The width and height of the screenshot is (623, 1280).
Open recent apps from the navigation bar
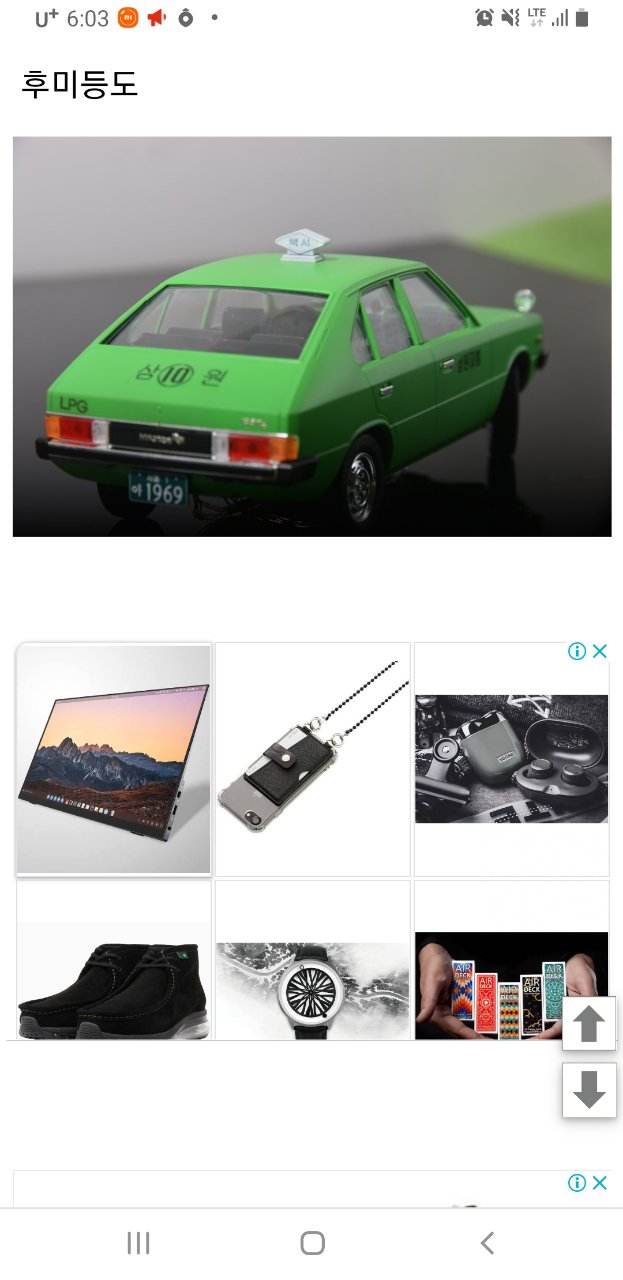(x=138, y=1243)
